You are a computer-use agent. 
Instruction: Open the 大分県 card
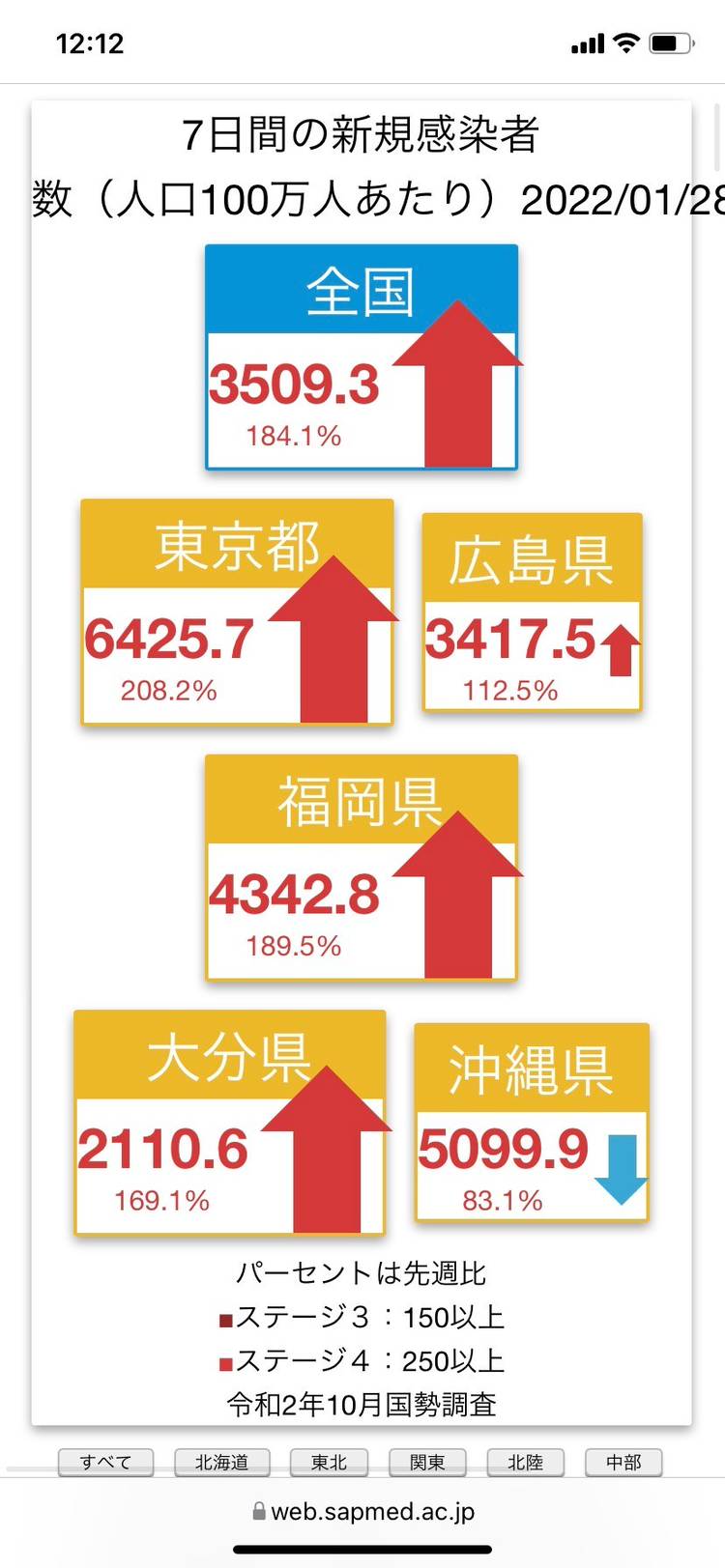[230, 1123]
